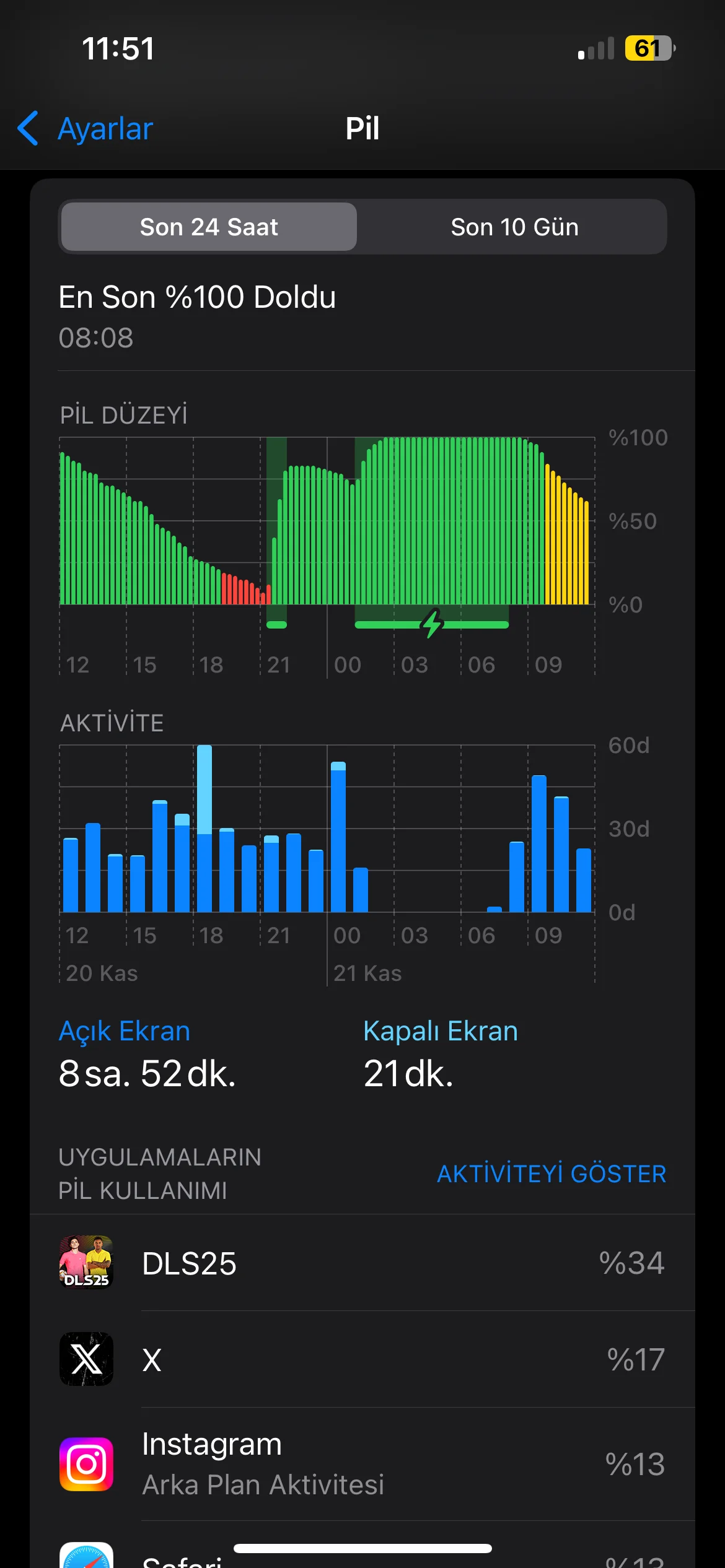725x1568 pixels.
Task: Tap AKTİVİTEYİ GÖSTER link
Action: [551, 1174]
